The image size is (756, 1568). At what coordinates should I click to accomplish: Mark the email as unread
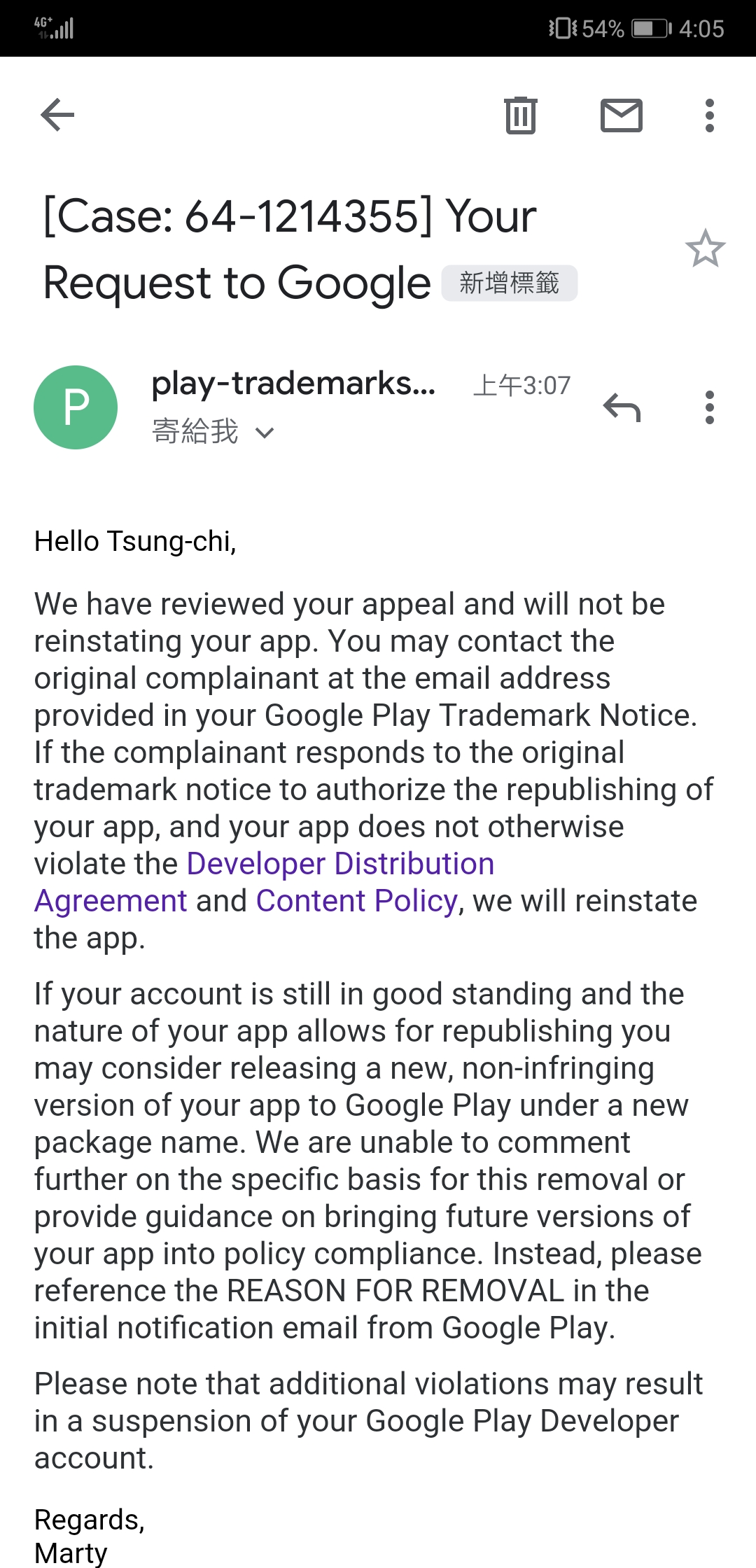[x=622, y=115]
